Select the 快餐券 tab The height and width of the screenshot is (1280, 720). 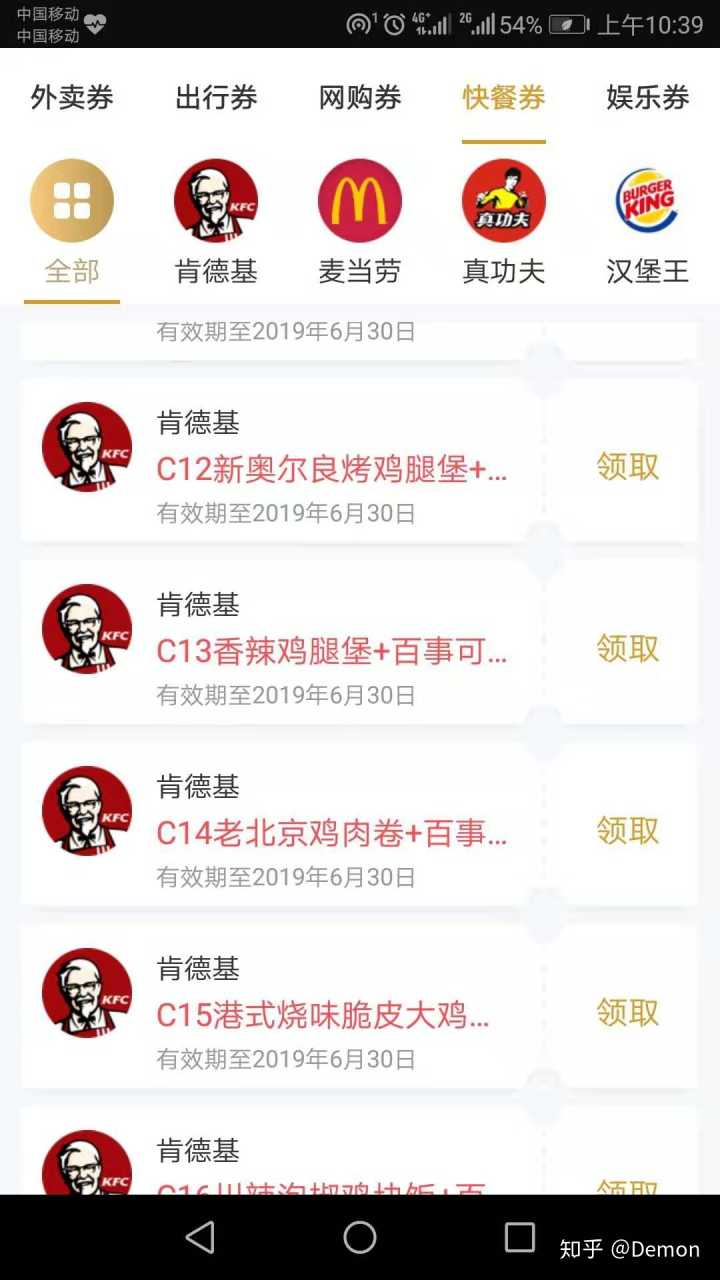pos(504,98)
